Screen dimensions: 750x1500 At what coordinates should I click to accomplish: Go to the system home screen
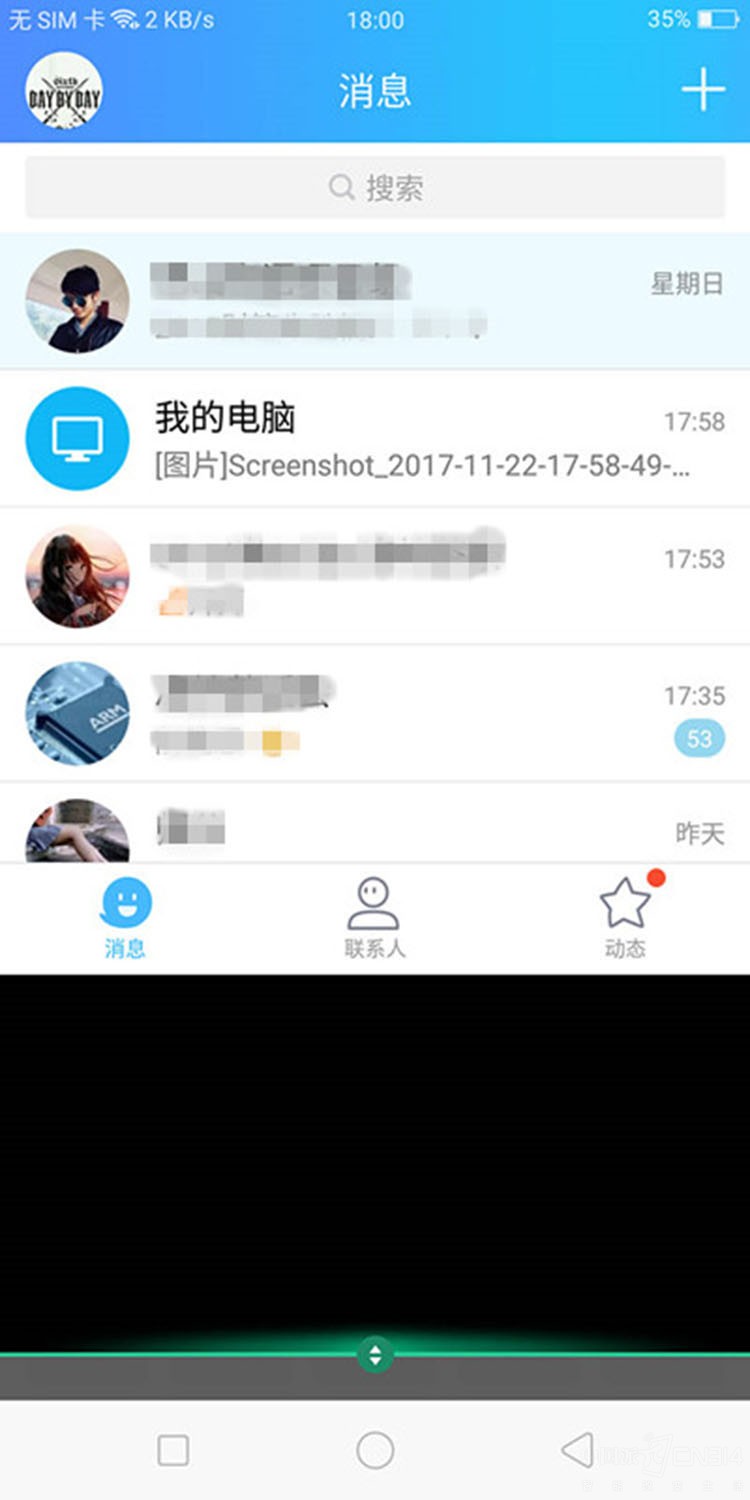[375, 1450]
